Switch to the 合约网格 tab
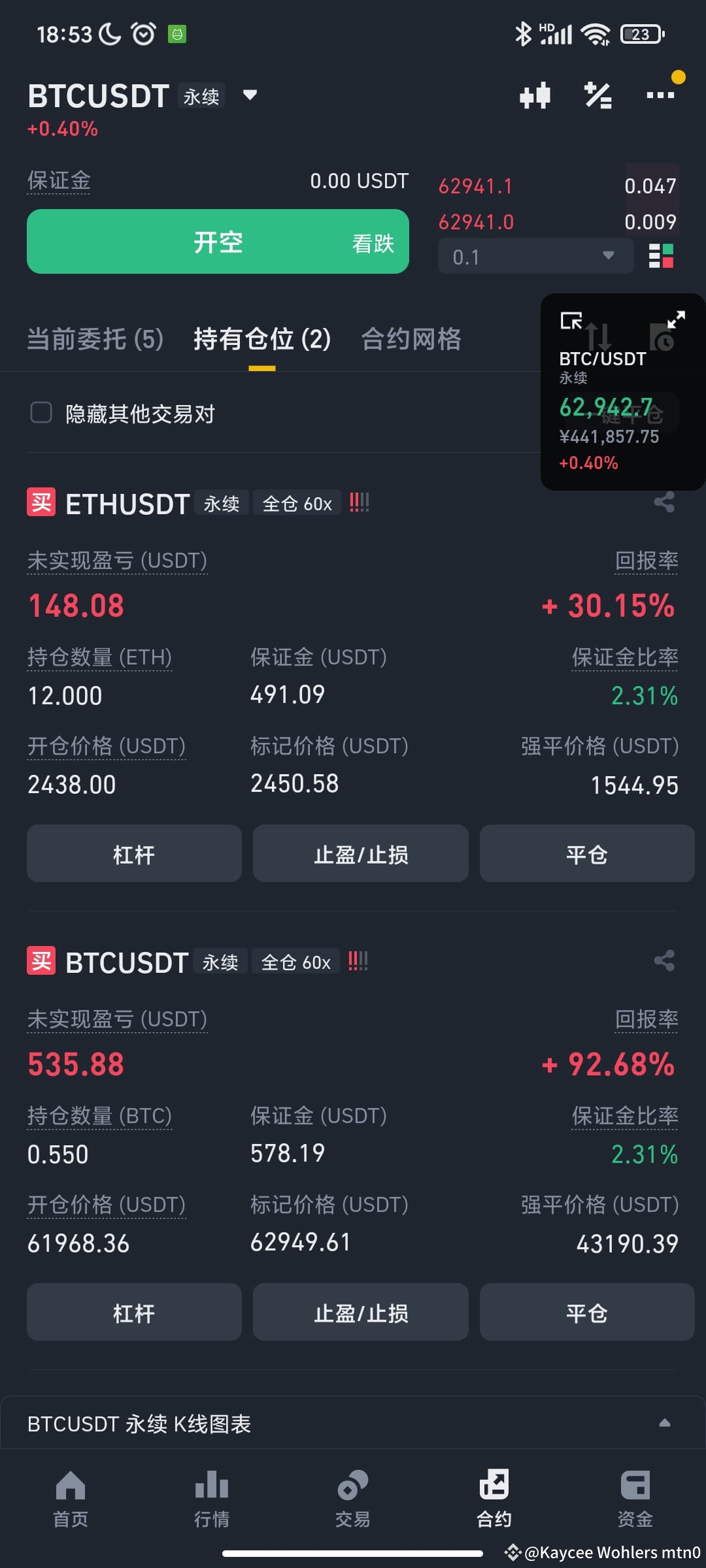 412,340
